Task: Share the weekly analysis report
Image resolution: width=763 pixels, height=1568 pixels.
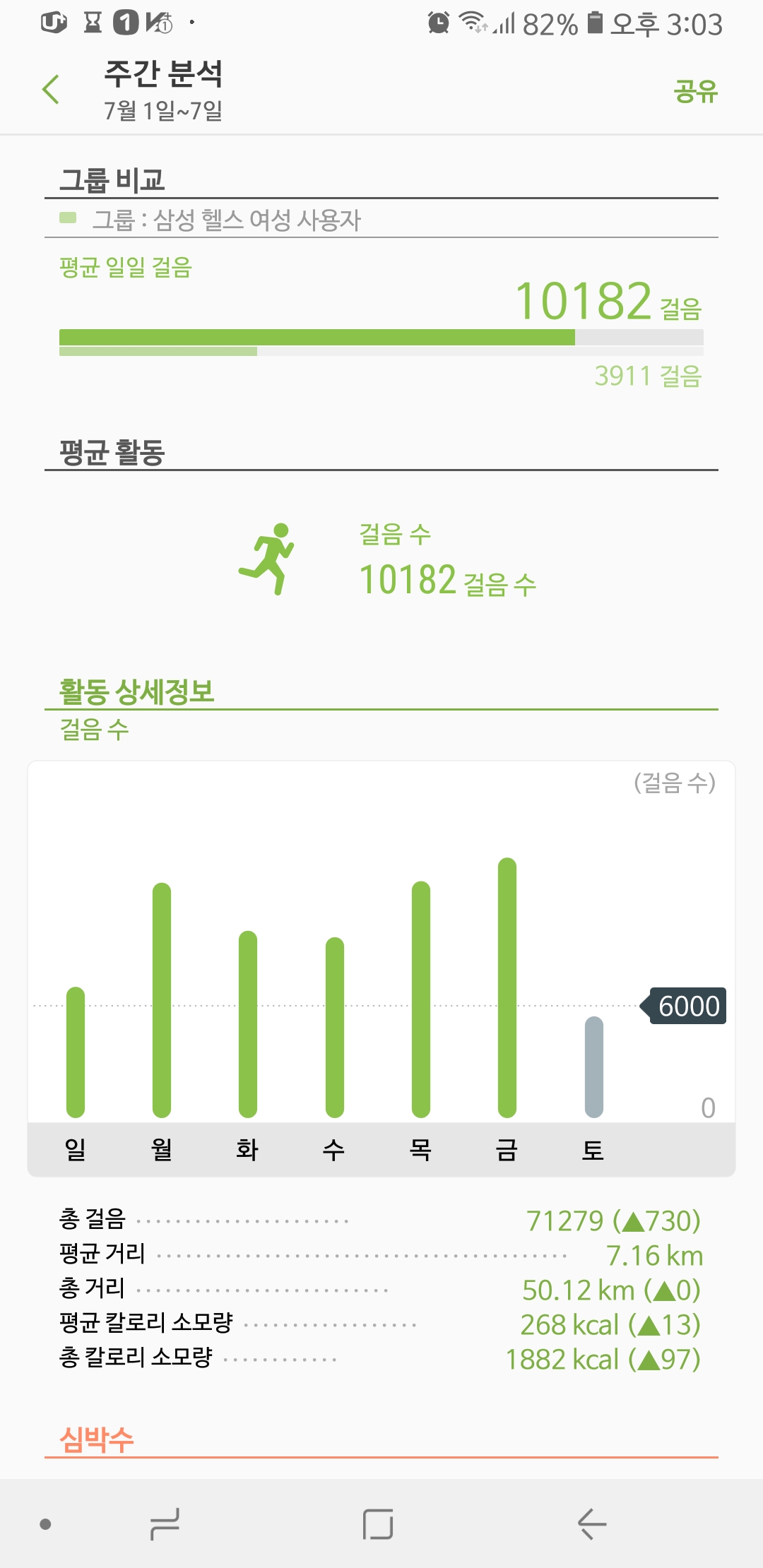Action: pos(695,91)
